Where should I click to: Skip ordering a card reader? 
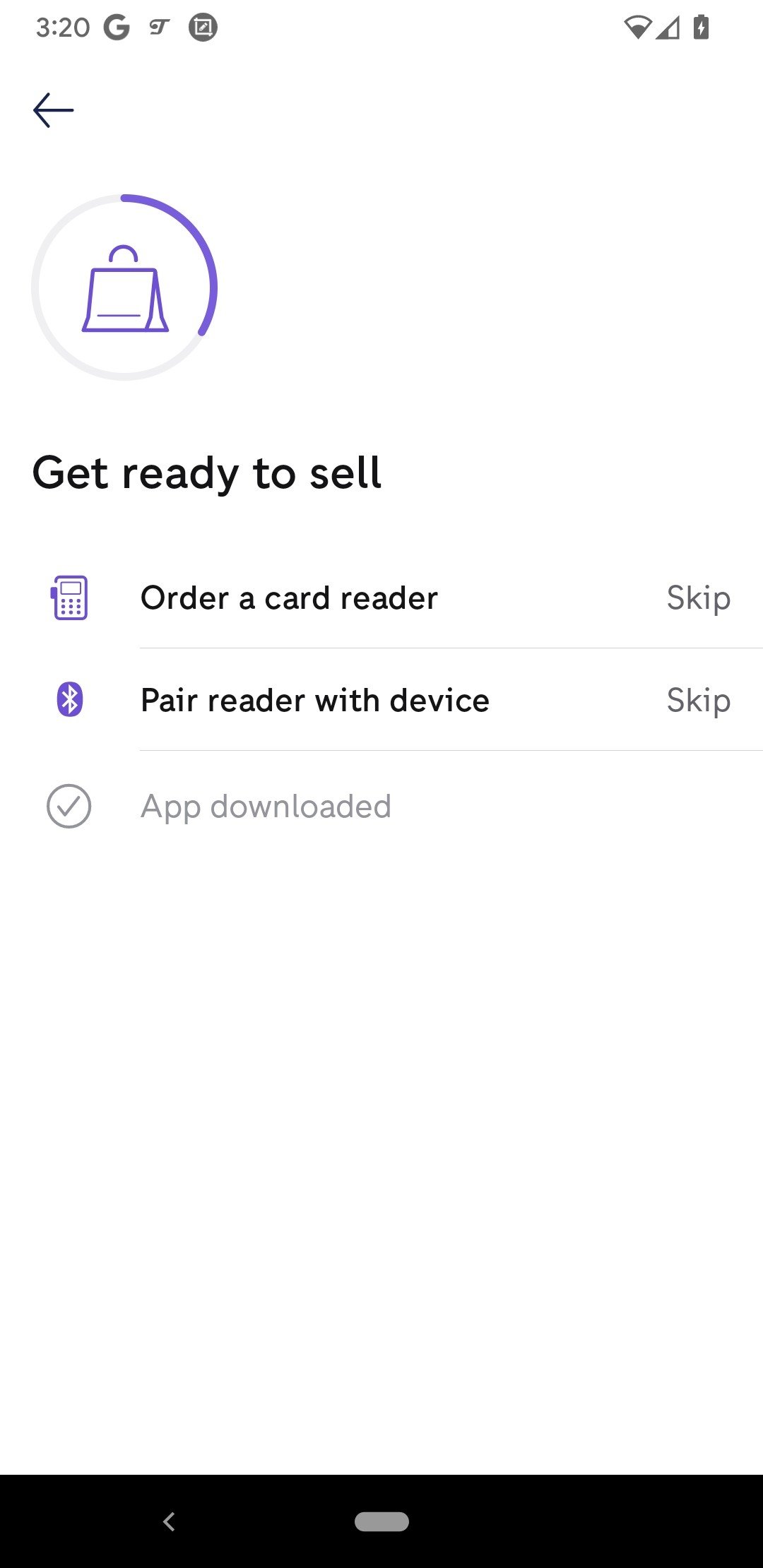pos(699,598)
